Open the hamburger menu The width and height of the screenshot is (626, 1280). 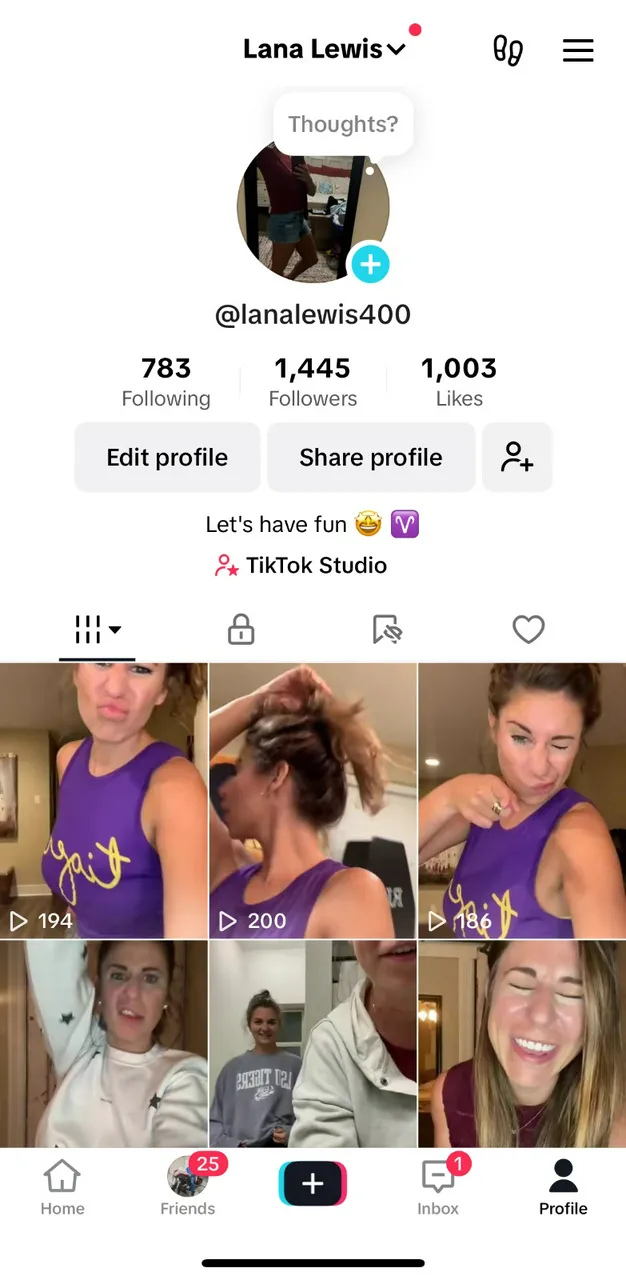[578, 50]
